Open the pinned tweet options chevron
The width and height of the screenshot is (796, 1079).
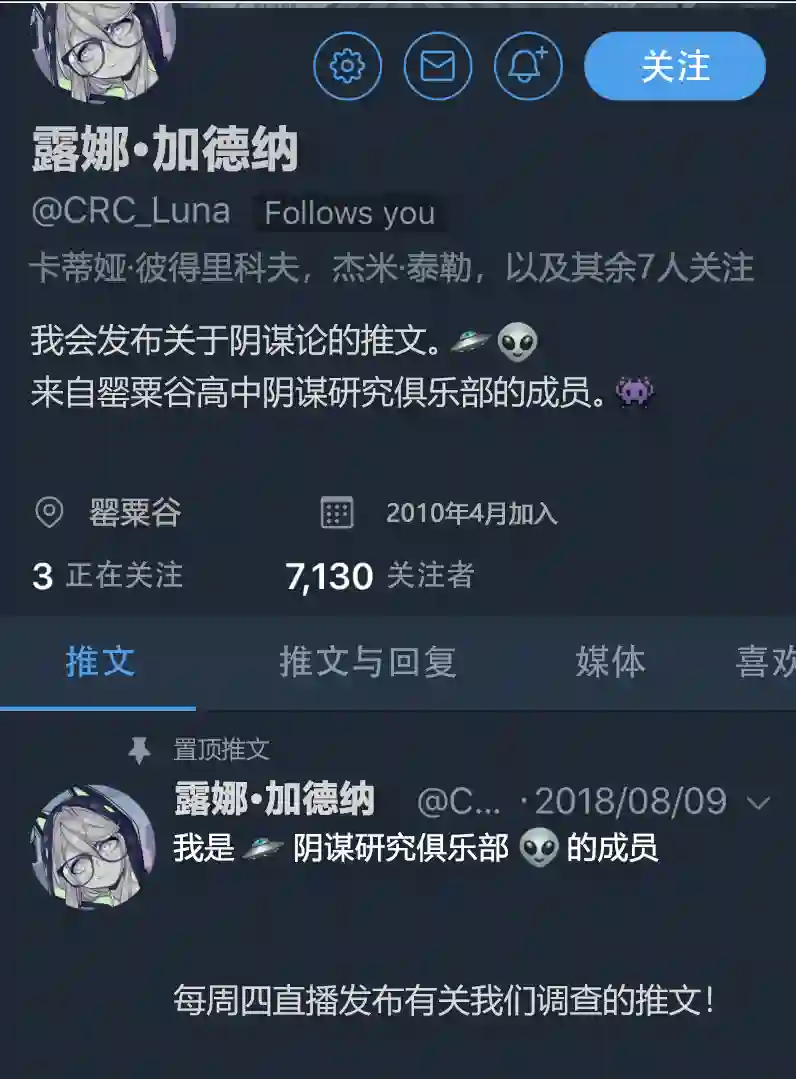[x=758, y=800]
